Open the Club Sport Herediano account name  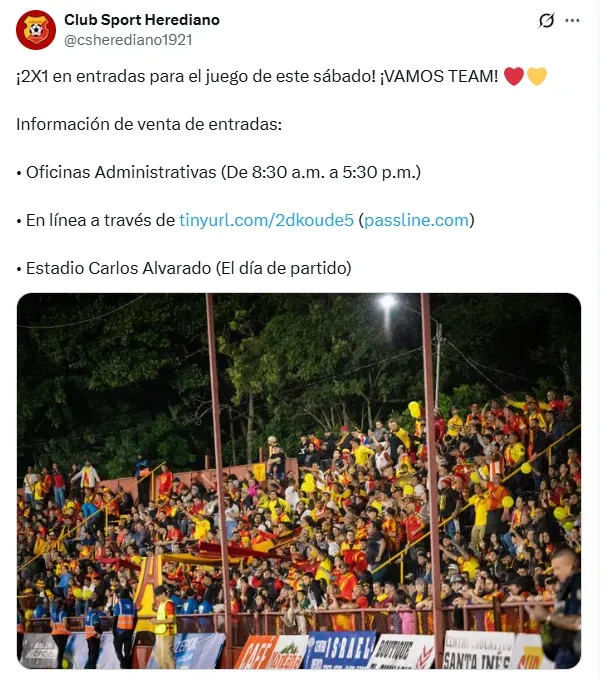click(141, 20)
